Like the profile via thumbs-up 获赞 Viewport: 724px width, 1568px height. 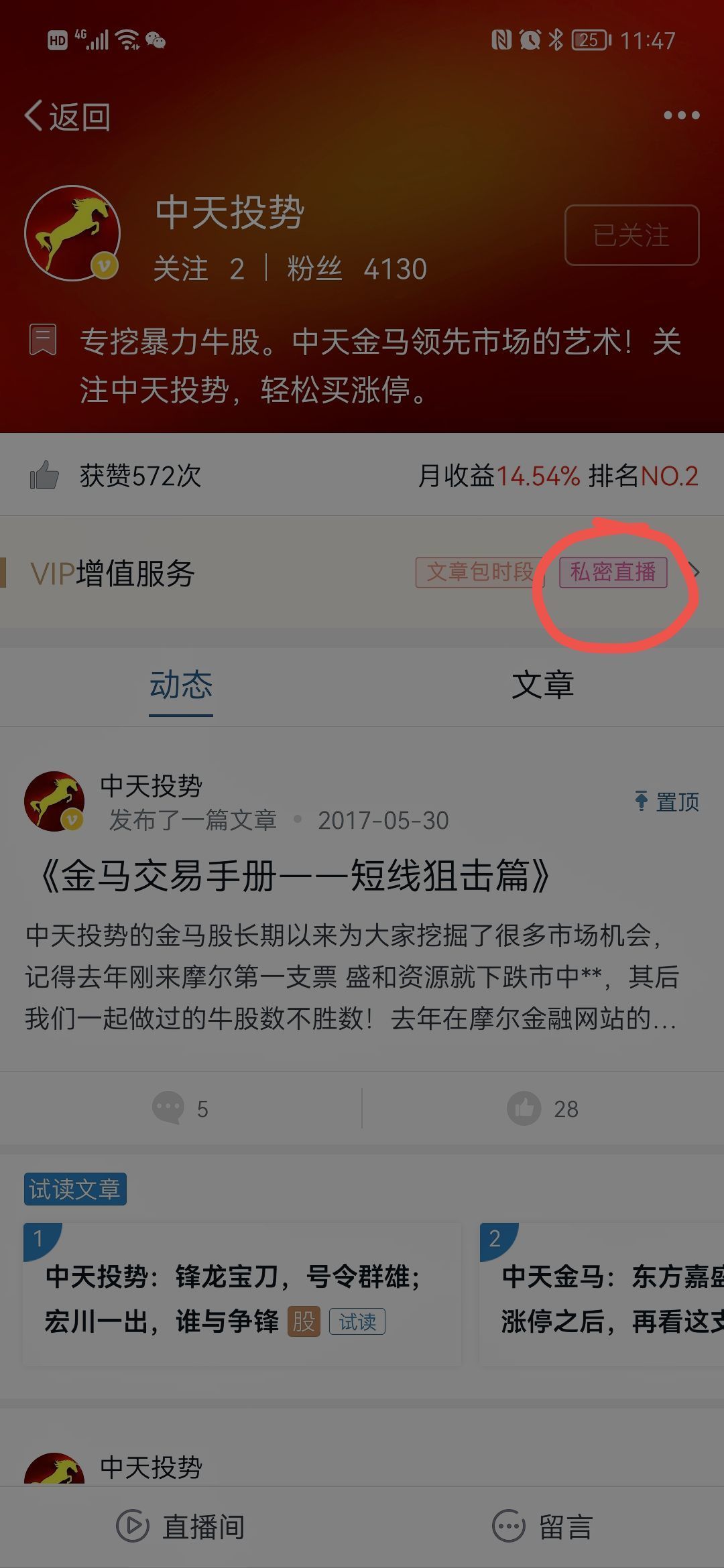[44, 476]
